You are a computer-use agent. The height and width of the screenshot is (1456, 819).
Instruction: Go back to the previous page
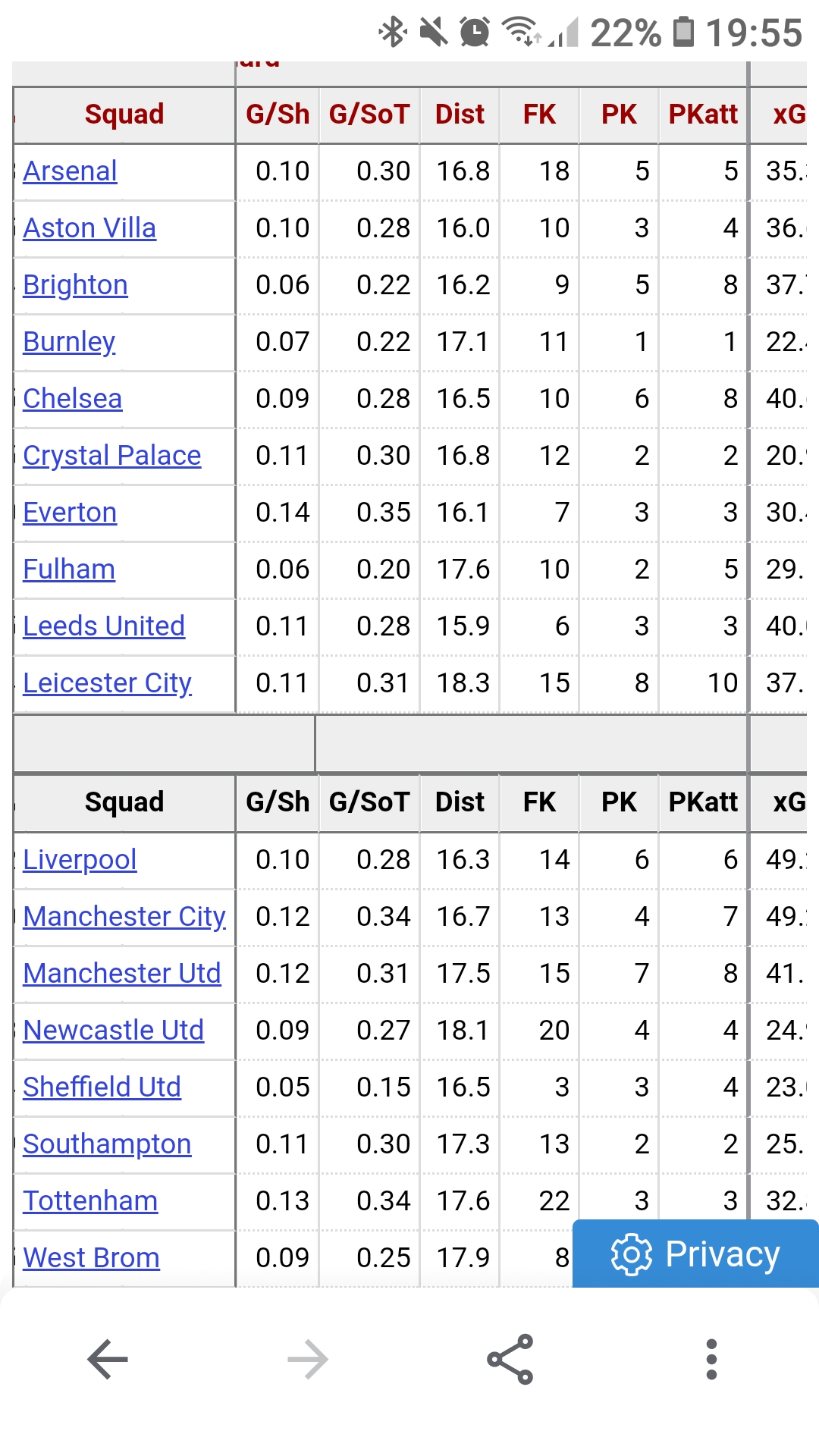click(x=107, y=1360)
